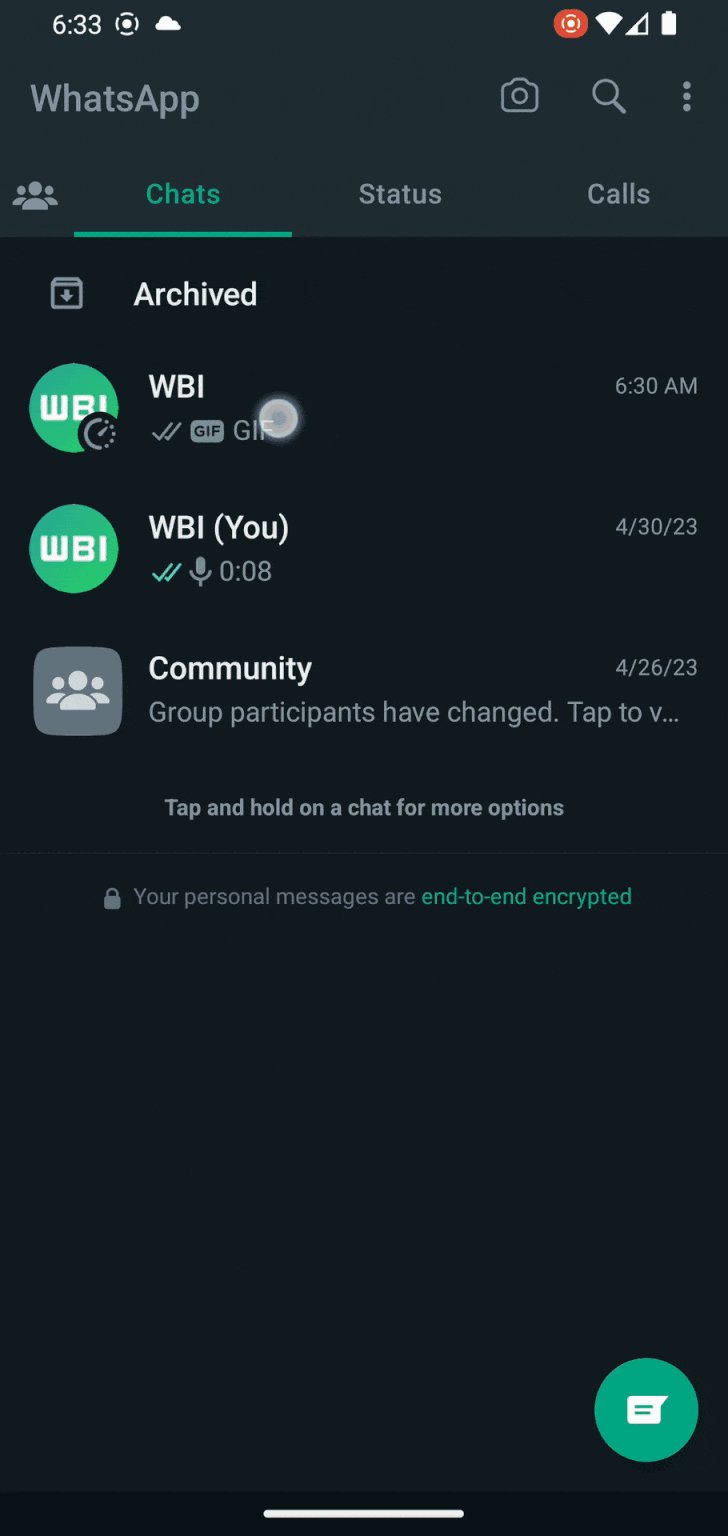Switch to the Calls tab
Screen dimensions: 728x1536
point(618,194)
